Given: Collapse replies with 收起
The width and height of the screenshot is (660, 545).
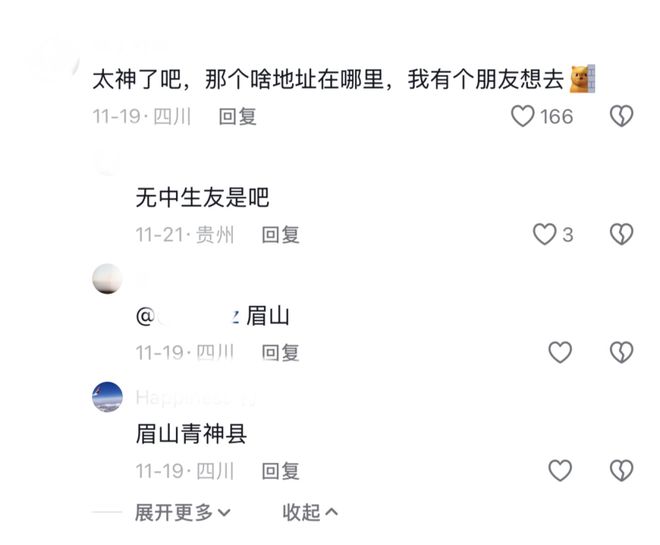Looking at the screenshot, I should pyautogui.click(x=310, y=512).
